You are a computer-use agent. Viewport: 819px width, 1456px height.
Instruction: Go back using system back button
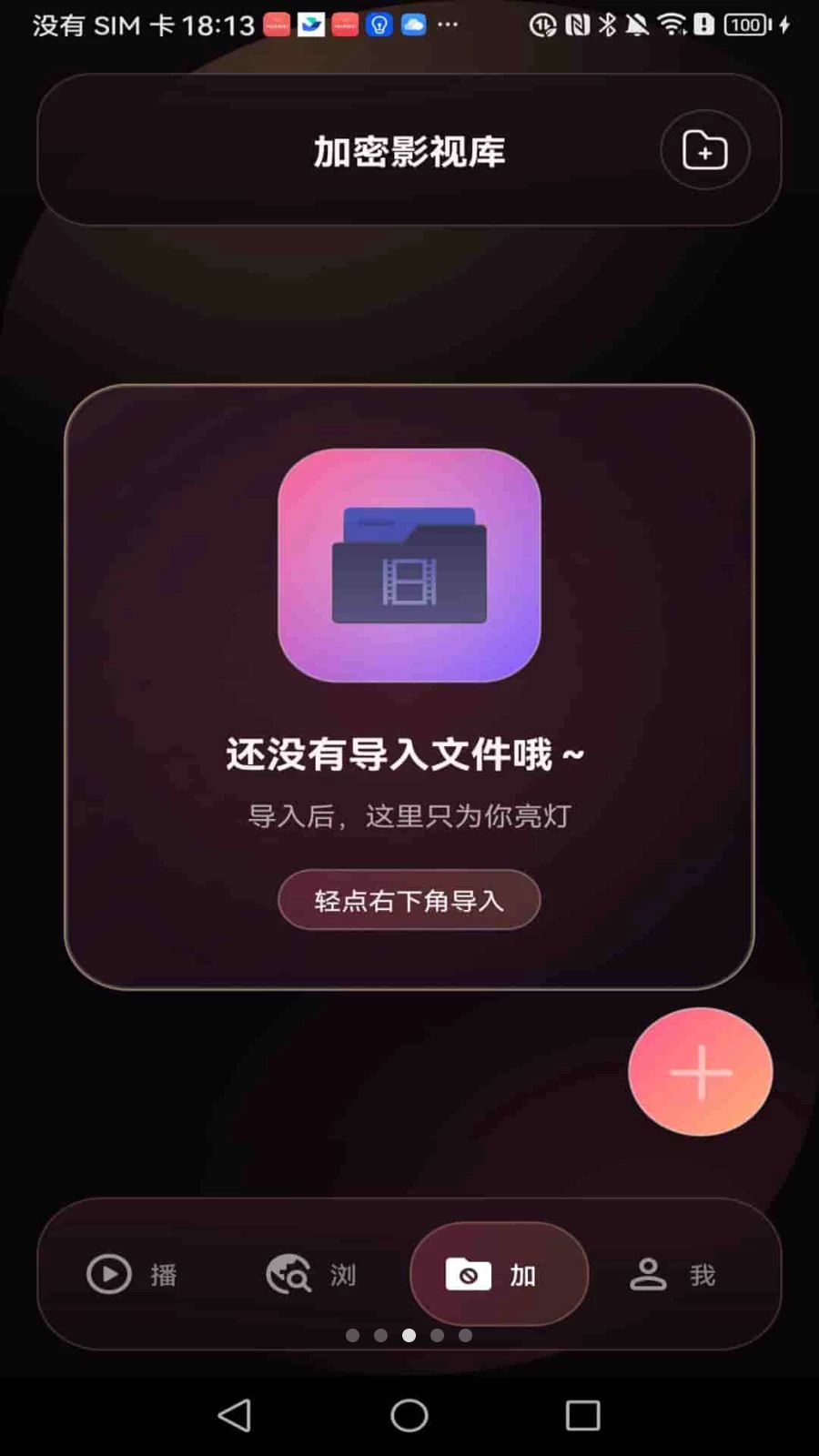235,1415
